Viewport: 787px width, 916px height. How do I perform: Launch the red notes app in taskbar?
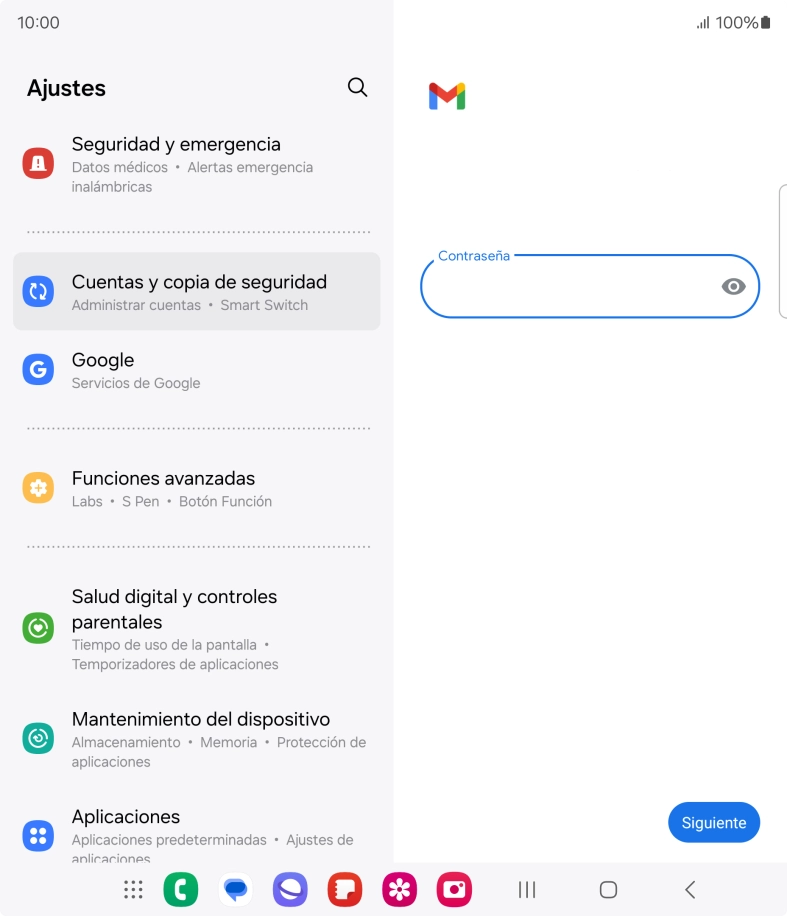tap(345, 889)
